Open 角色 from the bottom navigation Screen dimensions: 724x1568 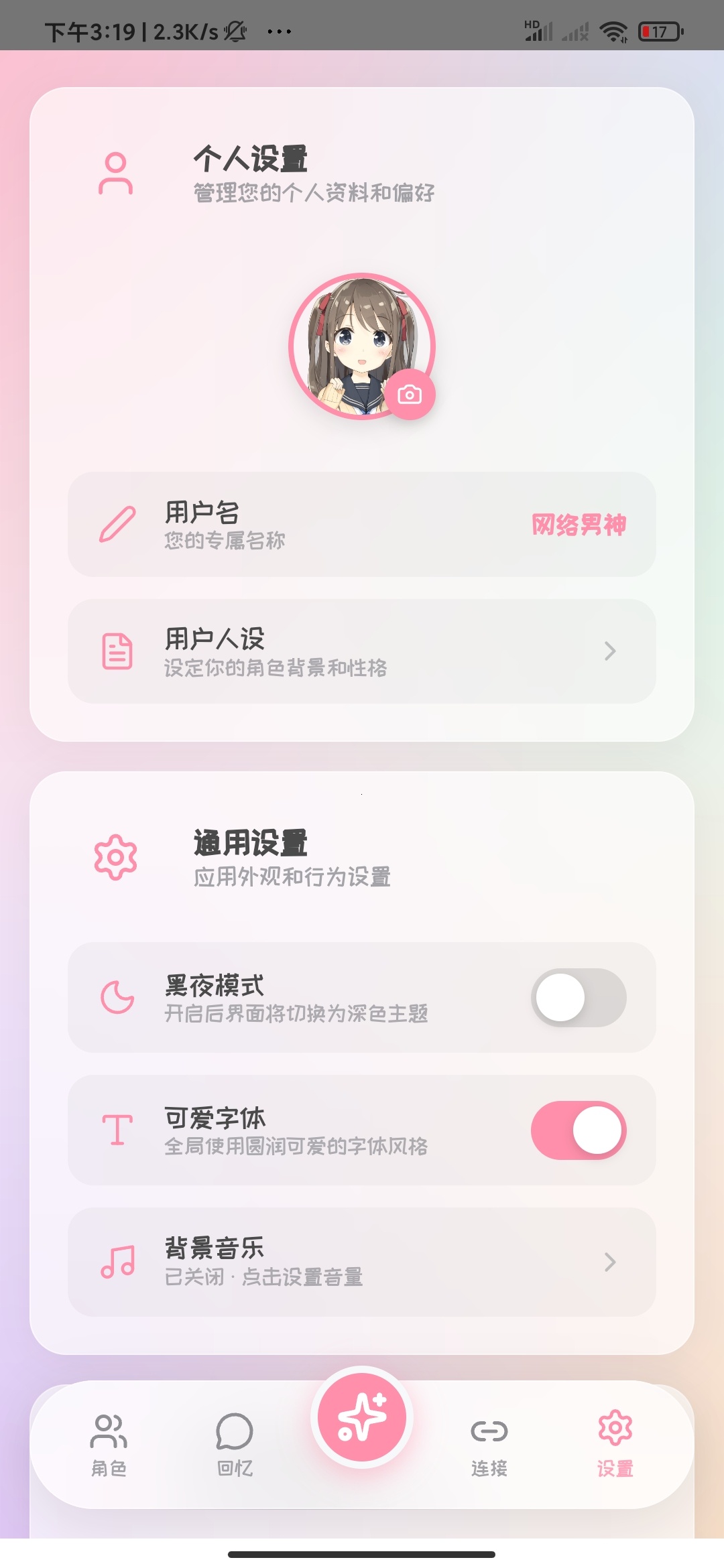pyautogui.click(x=109, y=1441)
